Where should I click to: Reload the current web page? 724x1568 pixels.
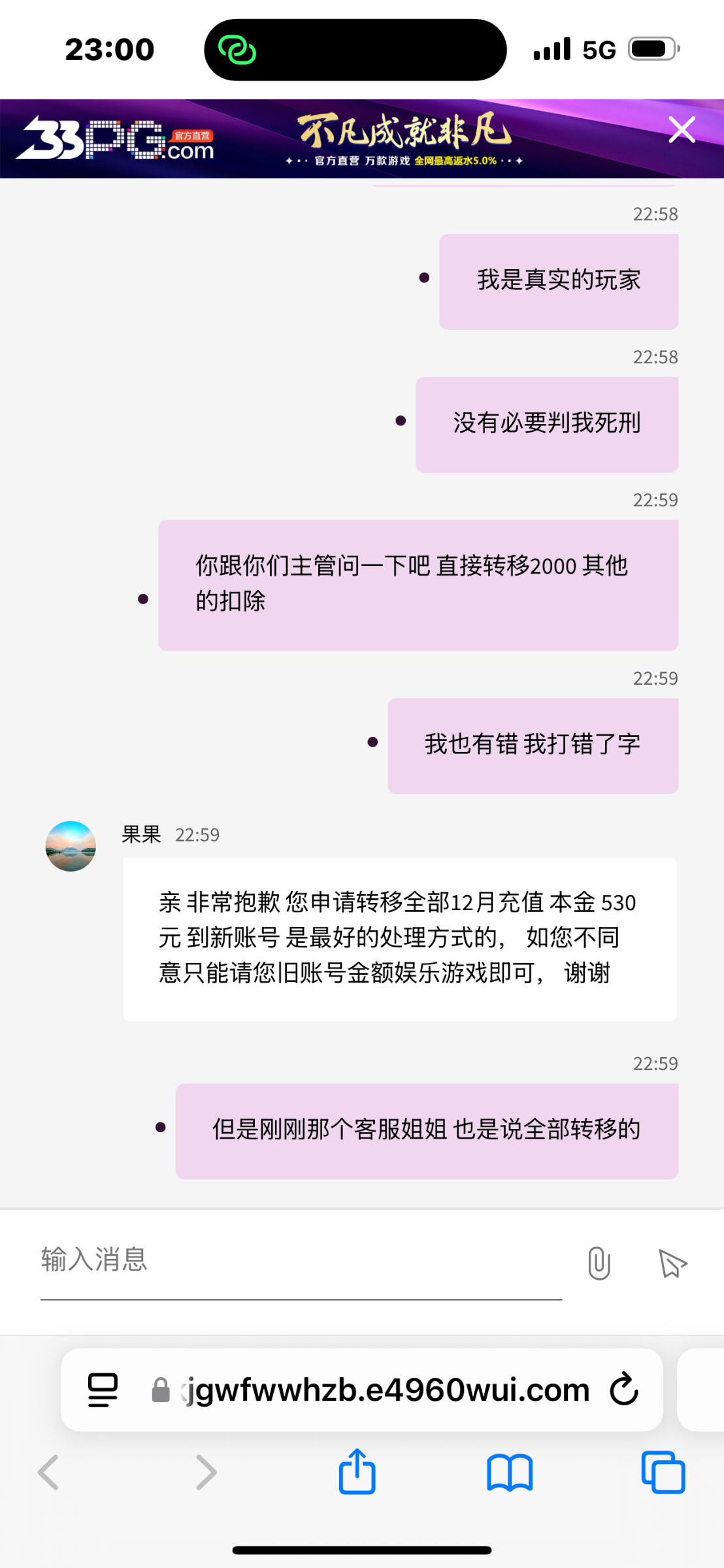pyautogui.click(x=624, y=1390)
